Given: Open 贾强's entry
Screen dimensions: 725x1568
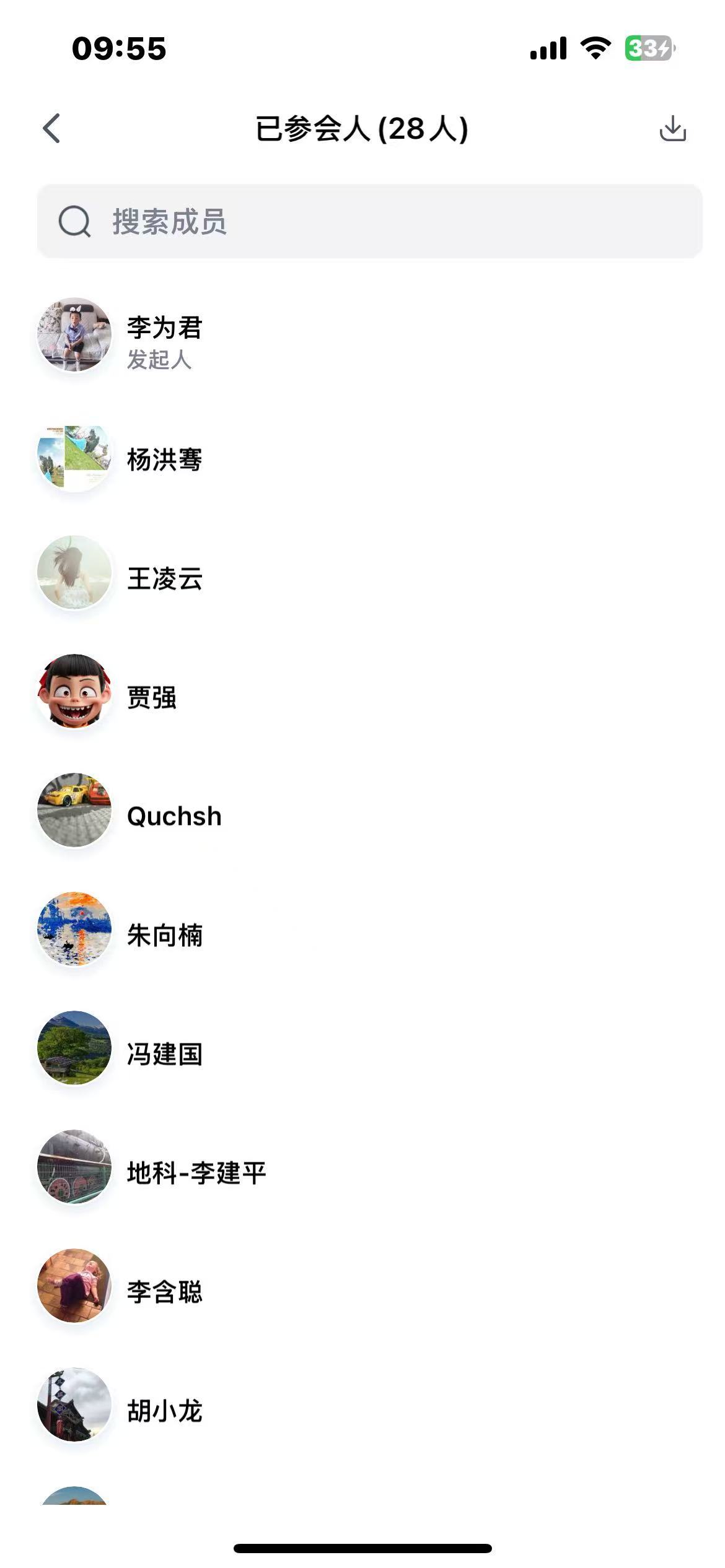Looking at the screenshot, I should click(152, 697).
